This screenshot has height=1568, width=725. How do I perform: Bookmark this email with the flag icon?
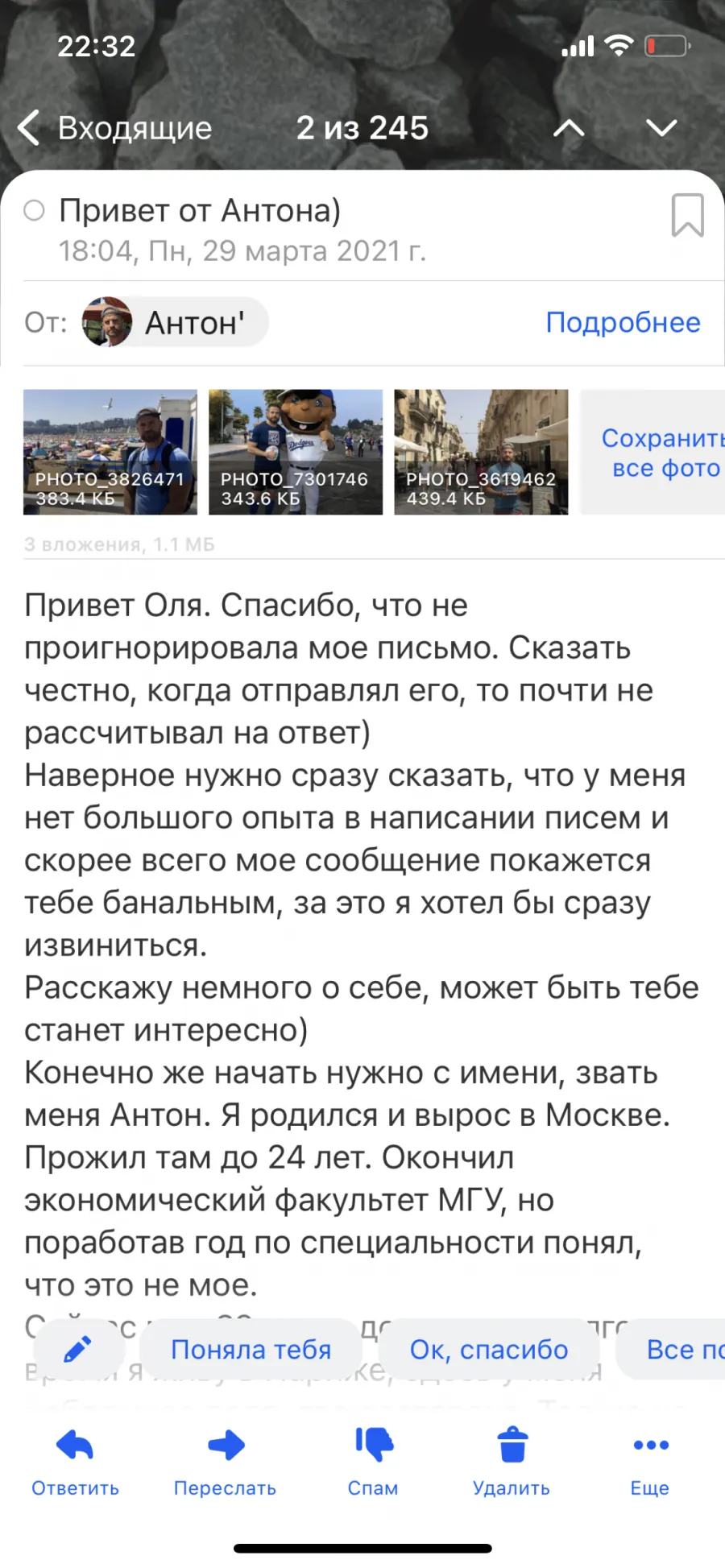tap(687, 215)
